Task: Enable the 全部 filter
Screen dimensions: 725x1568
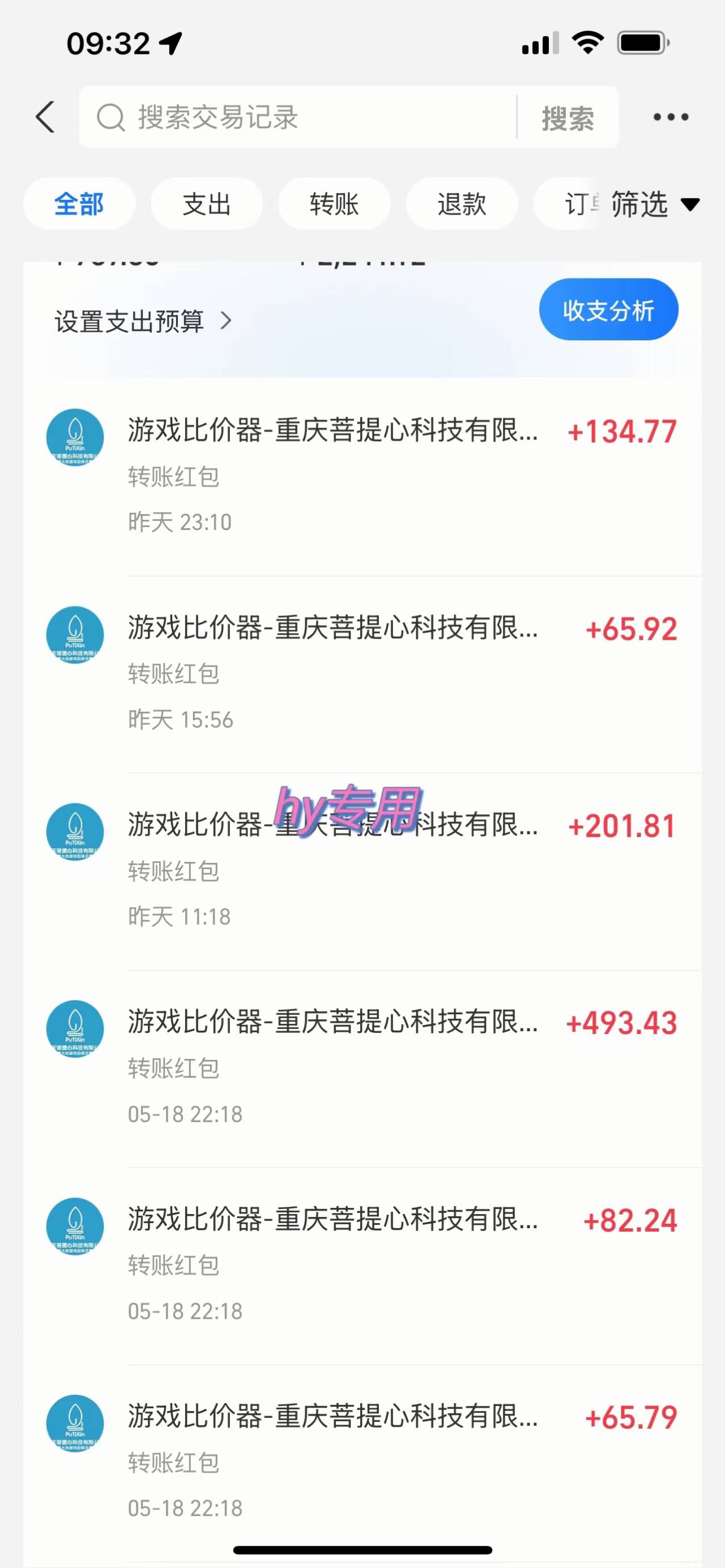Action: tap(79, 204)
